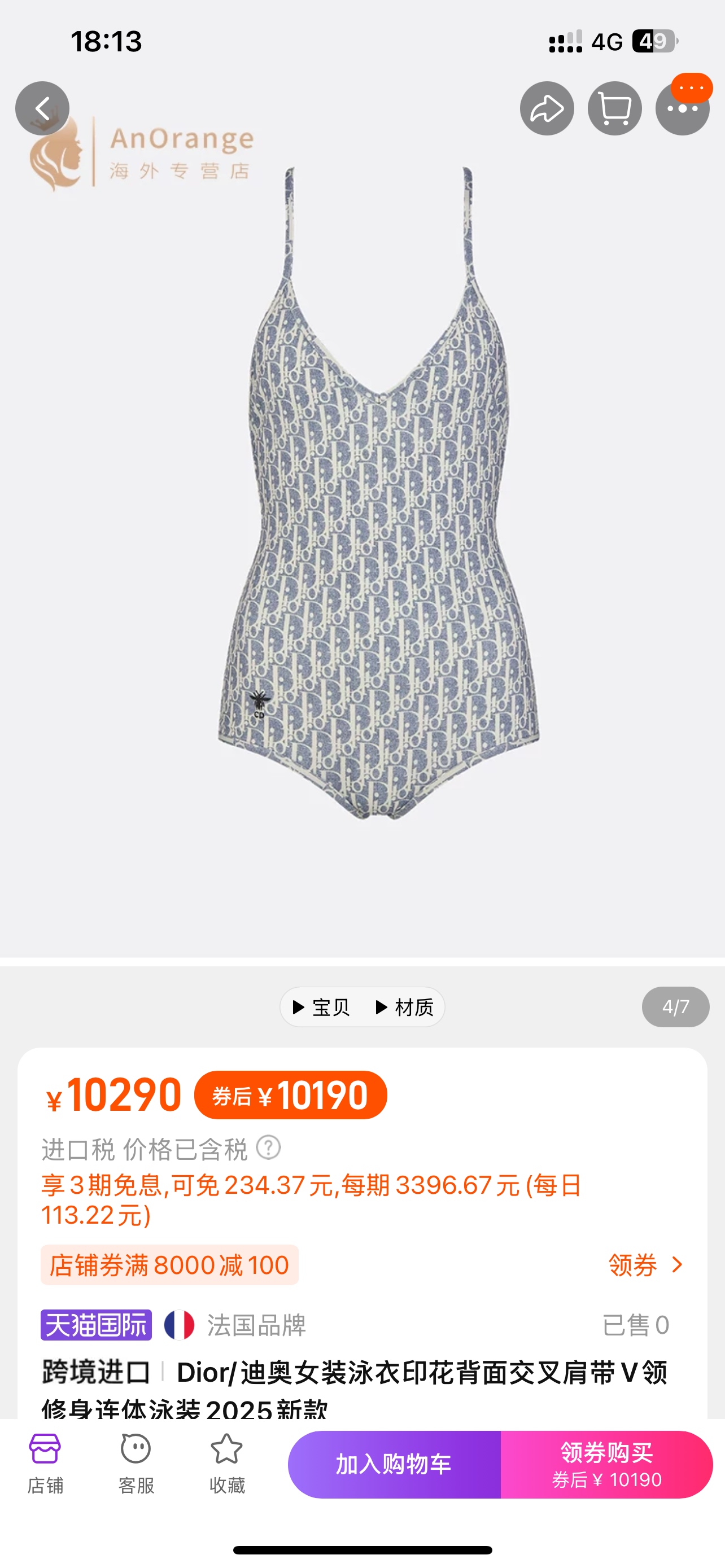
Task: Contact 客服 customer service
Action: click(136, 1464)
